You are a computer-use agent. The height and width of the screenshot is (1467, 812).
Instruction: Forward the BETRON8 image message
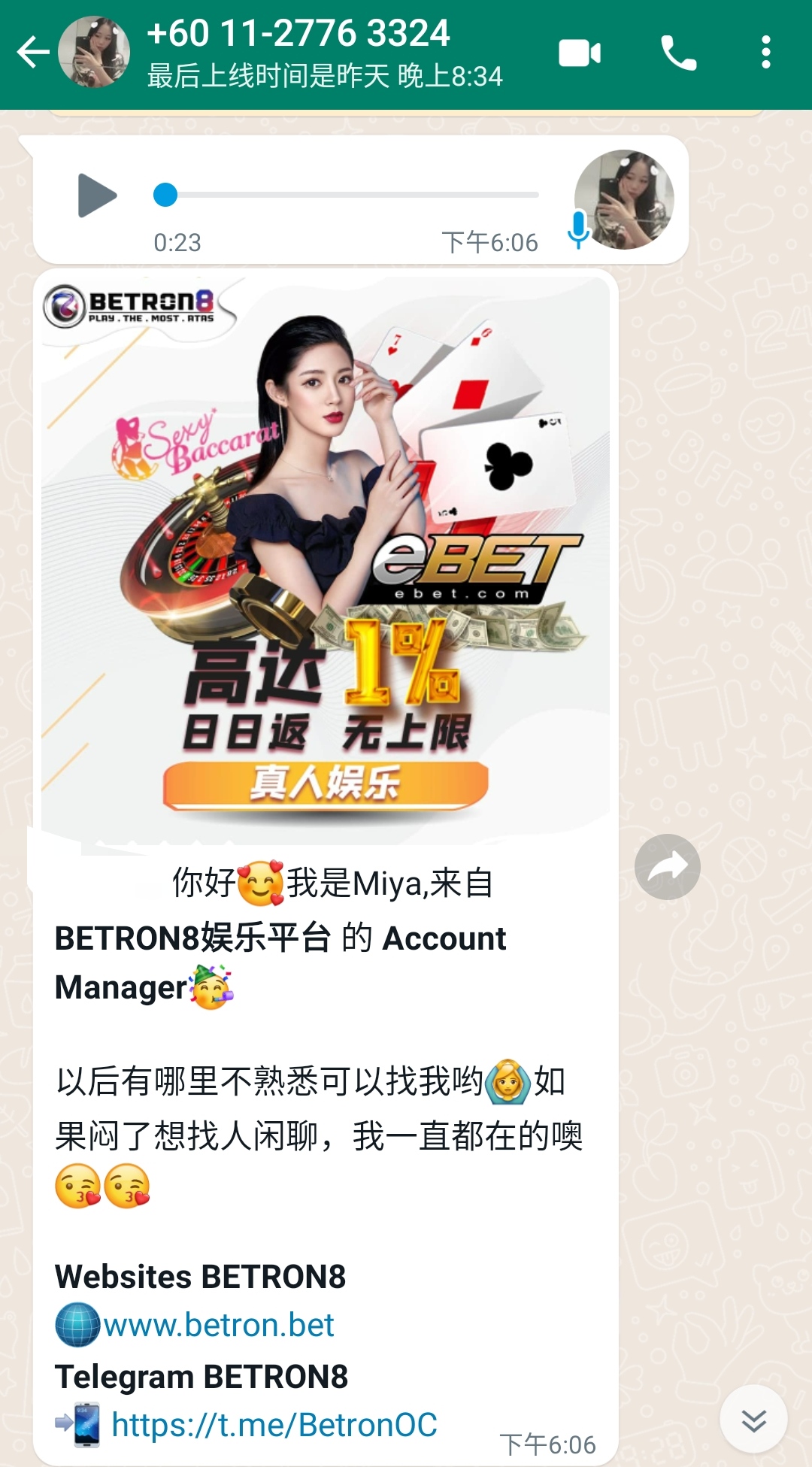[667, 866]
